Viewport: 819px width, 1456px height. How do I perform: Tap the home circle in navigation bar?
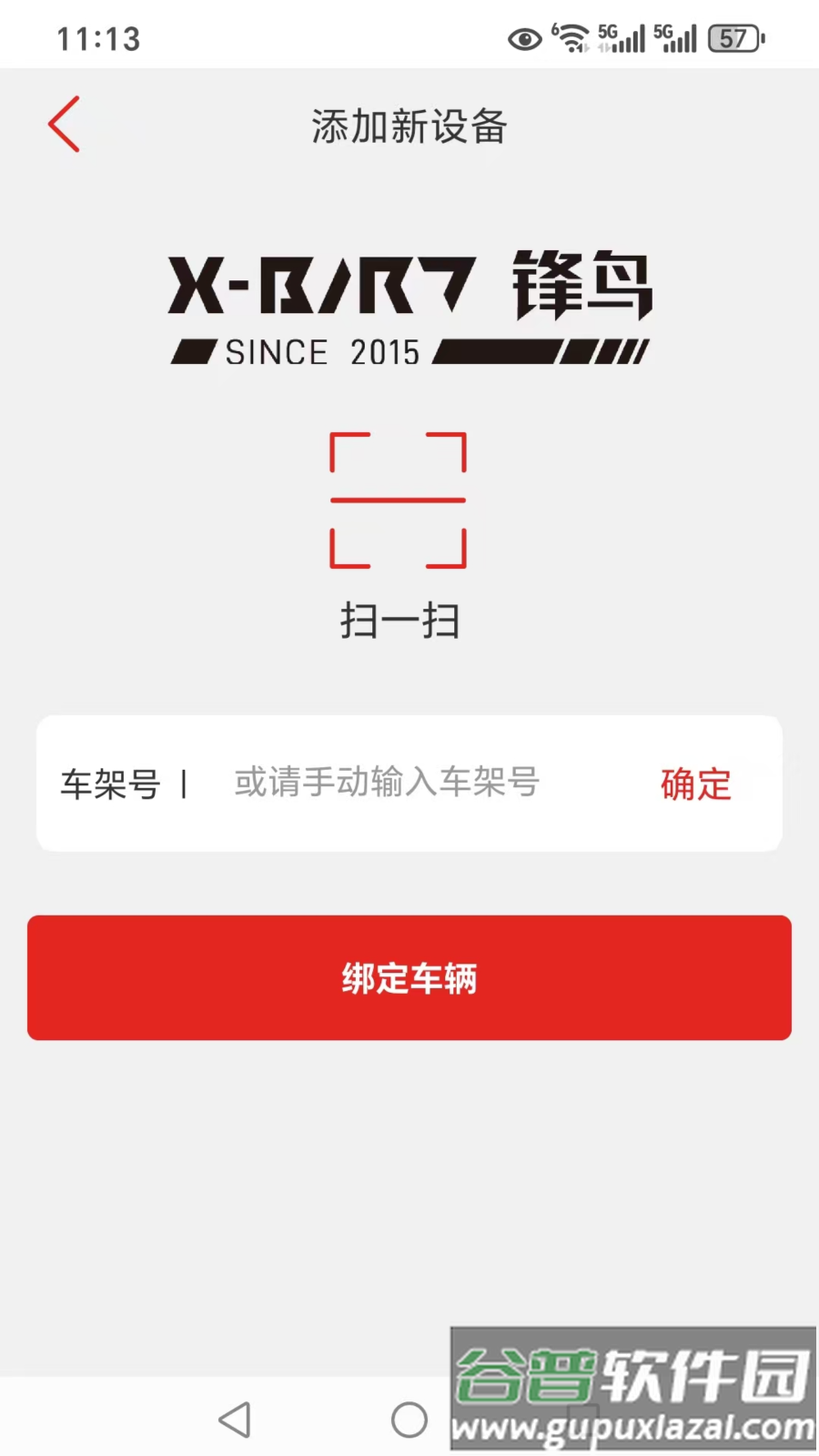point(409,1420)
